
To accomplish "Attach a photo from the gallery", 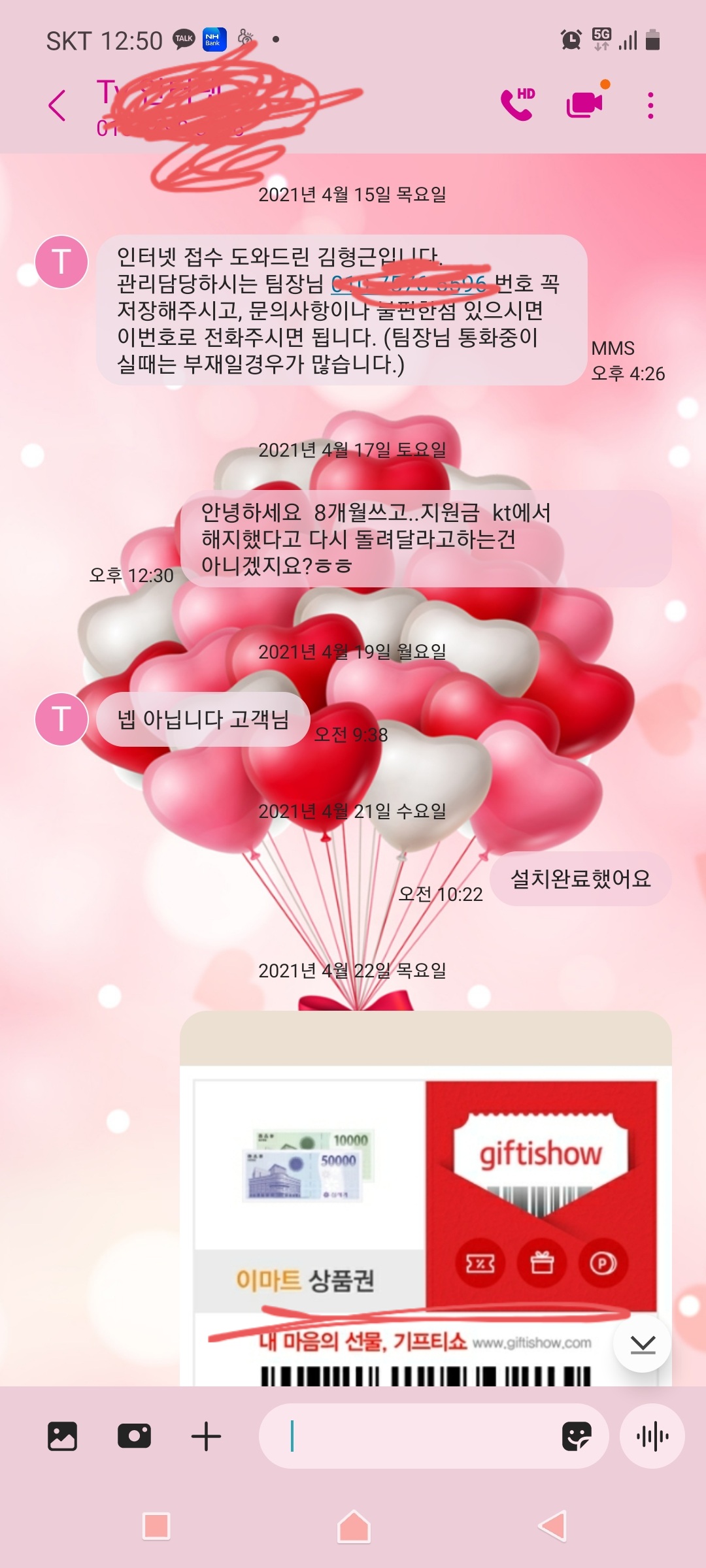I will [63, 1436].
